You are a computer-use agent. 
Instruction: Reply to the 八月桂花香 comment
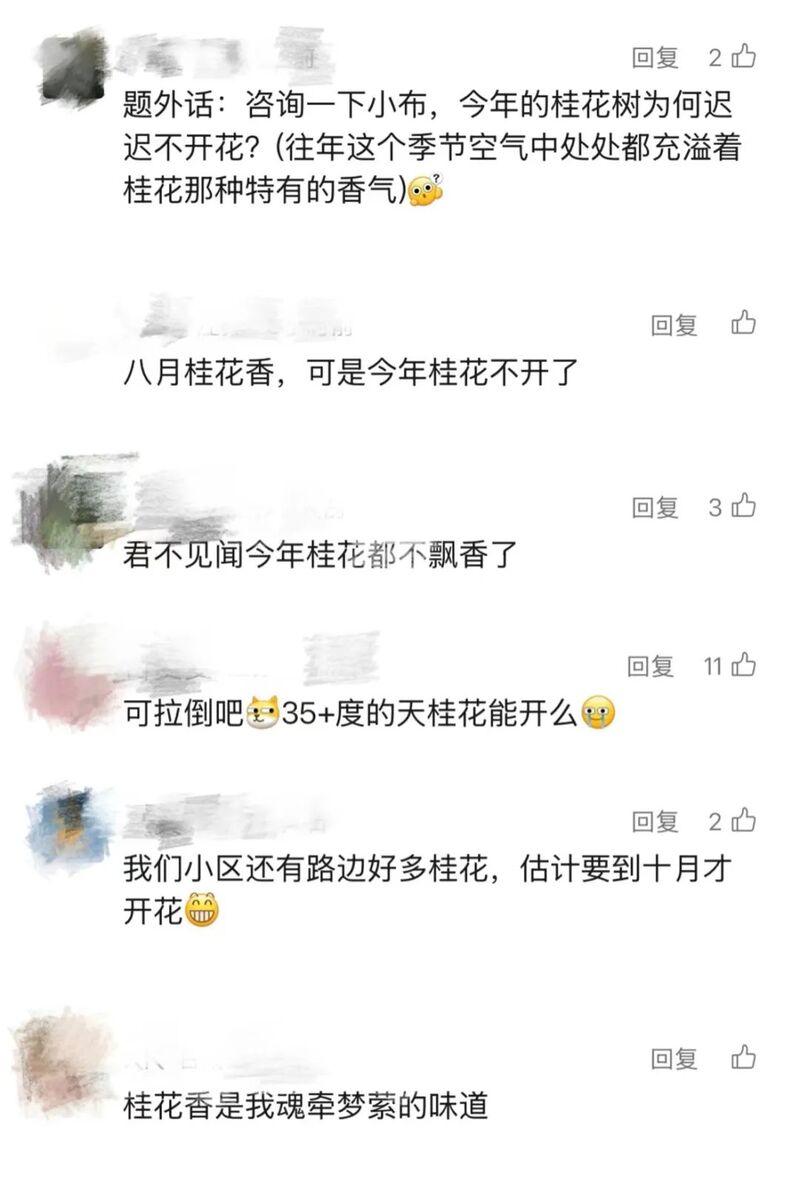[x=674, y=324]
